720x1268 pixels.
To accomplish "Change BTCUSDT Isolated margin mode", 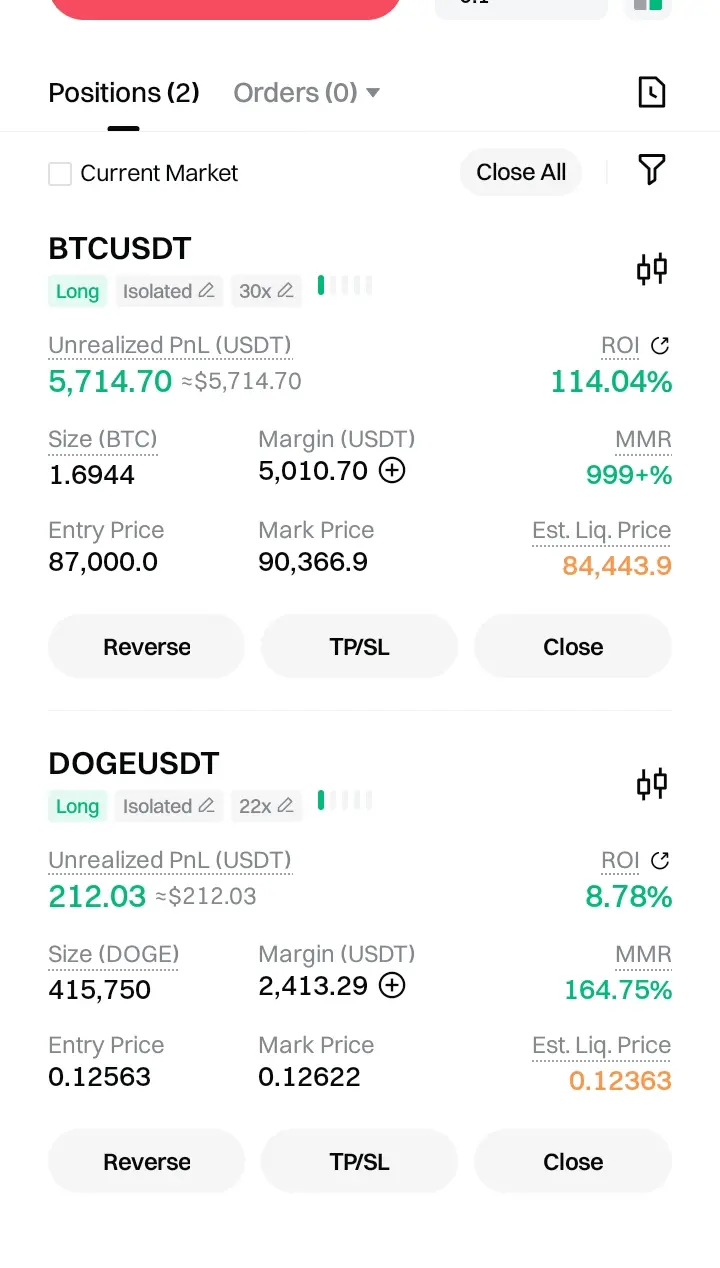I will [x=168, y=291].
